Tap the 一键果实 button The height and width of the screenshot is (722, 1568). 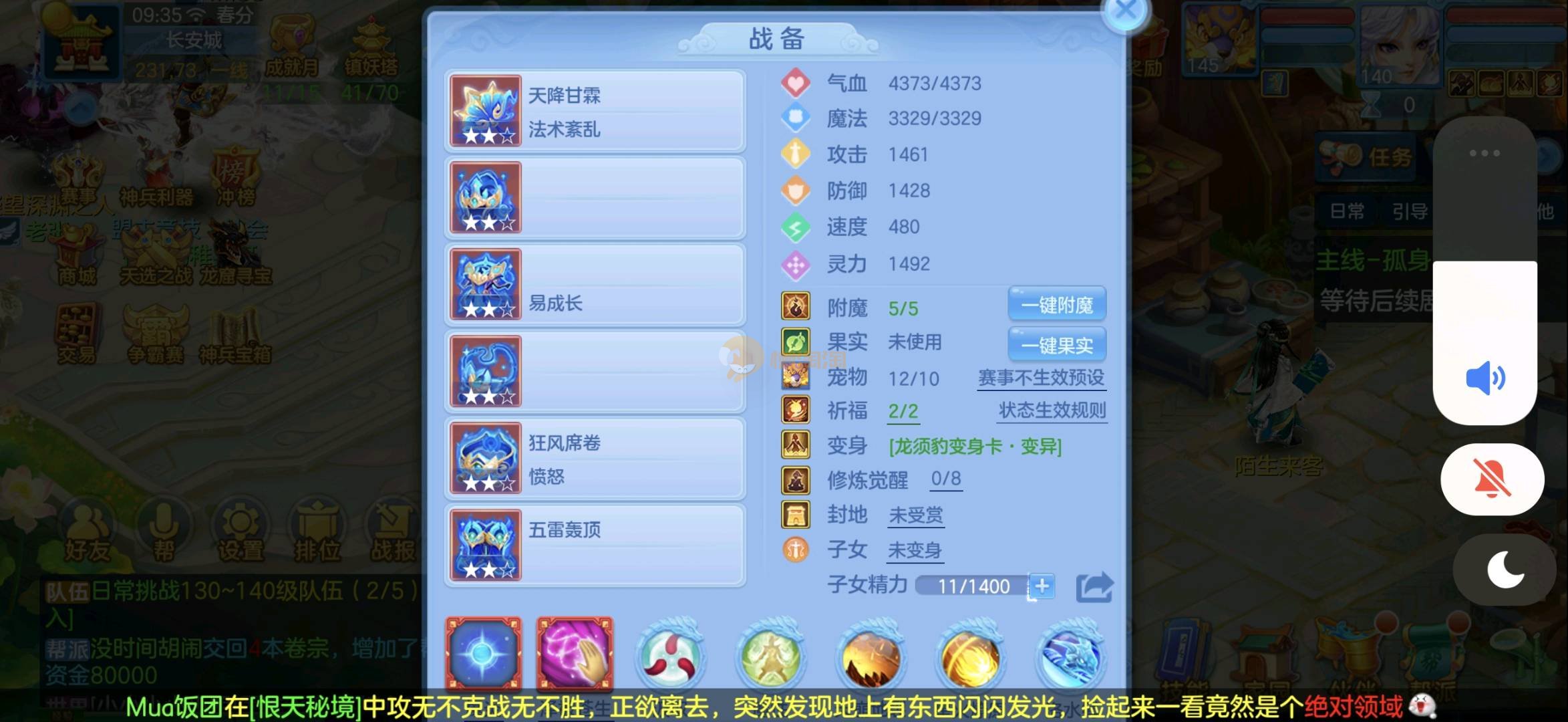pos(1057,346)
